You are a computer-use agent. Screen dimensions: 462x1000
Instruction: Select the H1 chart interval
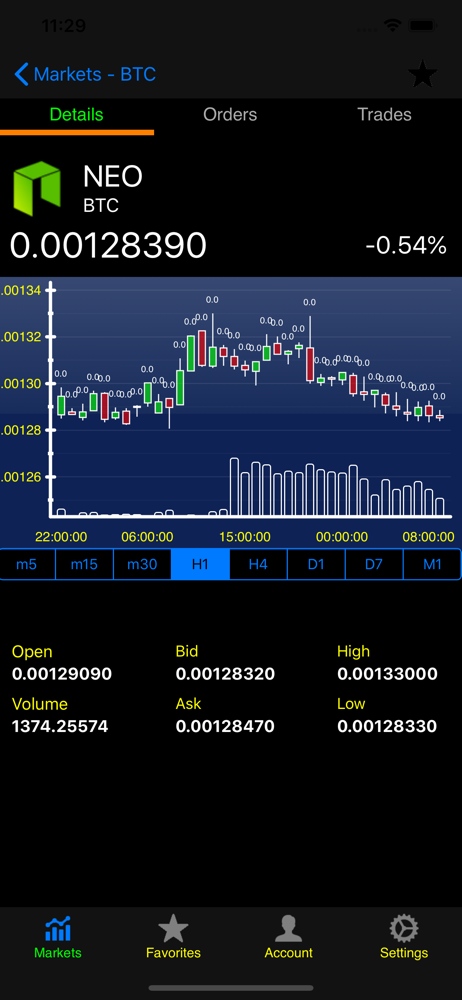pyautogui.click(x=200, y=564)
